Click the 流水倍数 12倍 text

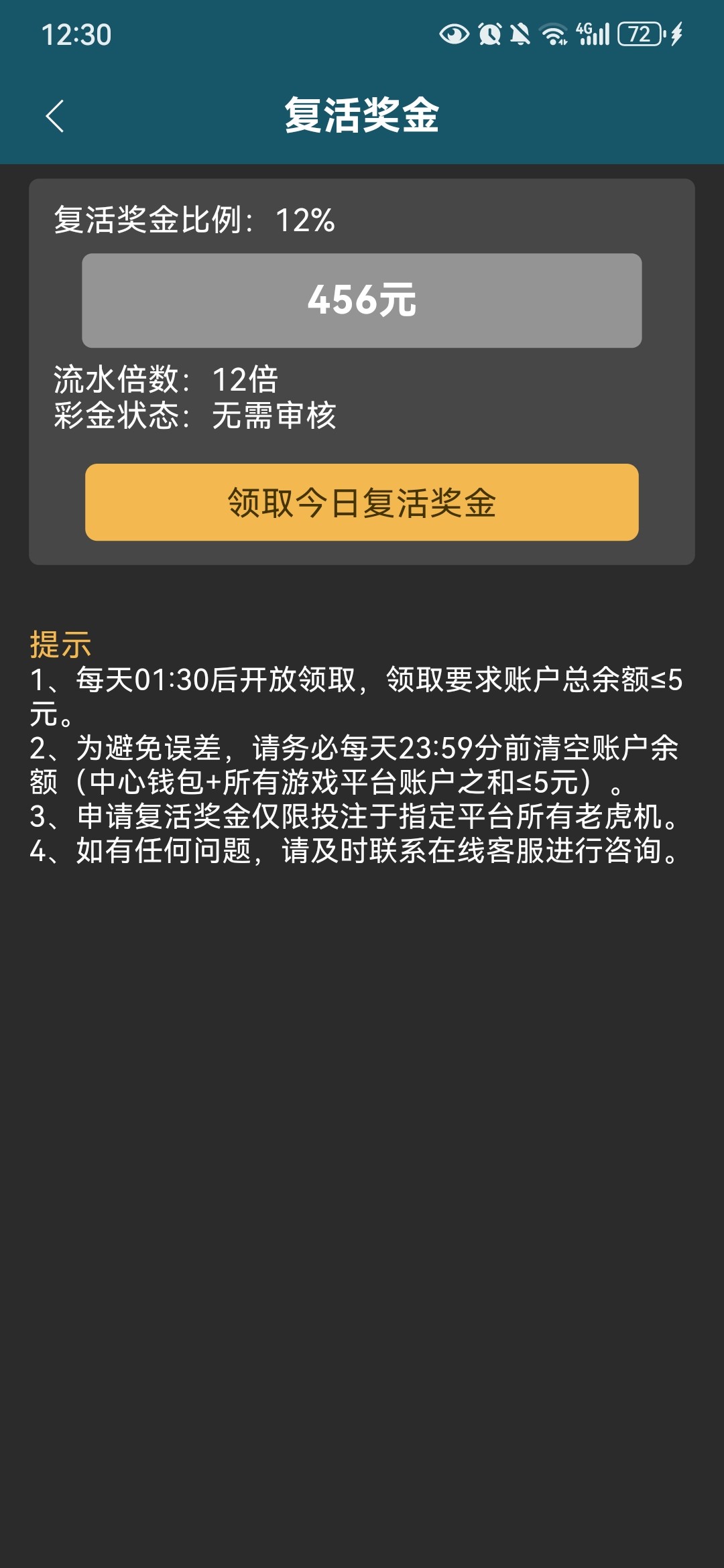click(168, 380)
